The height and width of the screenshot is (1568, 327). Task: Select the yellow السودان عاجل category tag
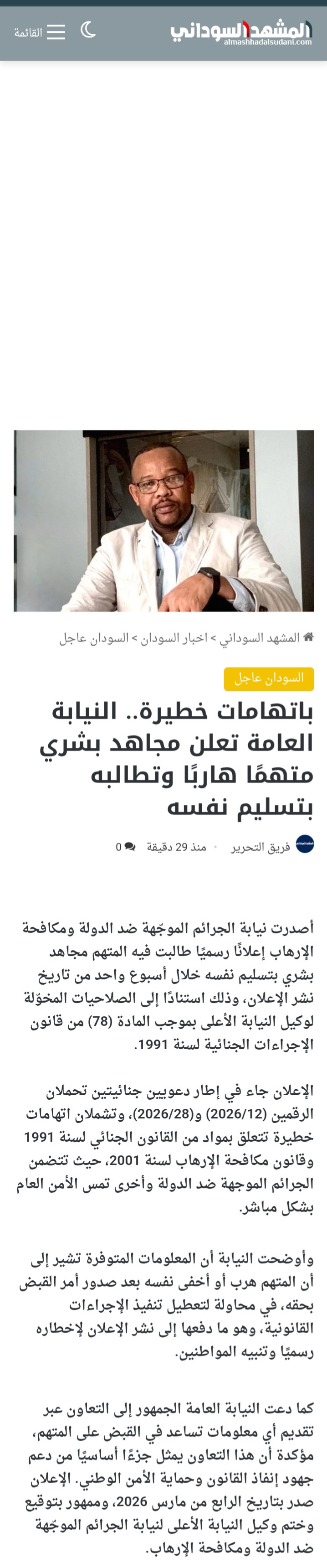pyautogui.click(x=269, y=678)
